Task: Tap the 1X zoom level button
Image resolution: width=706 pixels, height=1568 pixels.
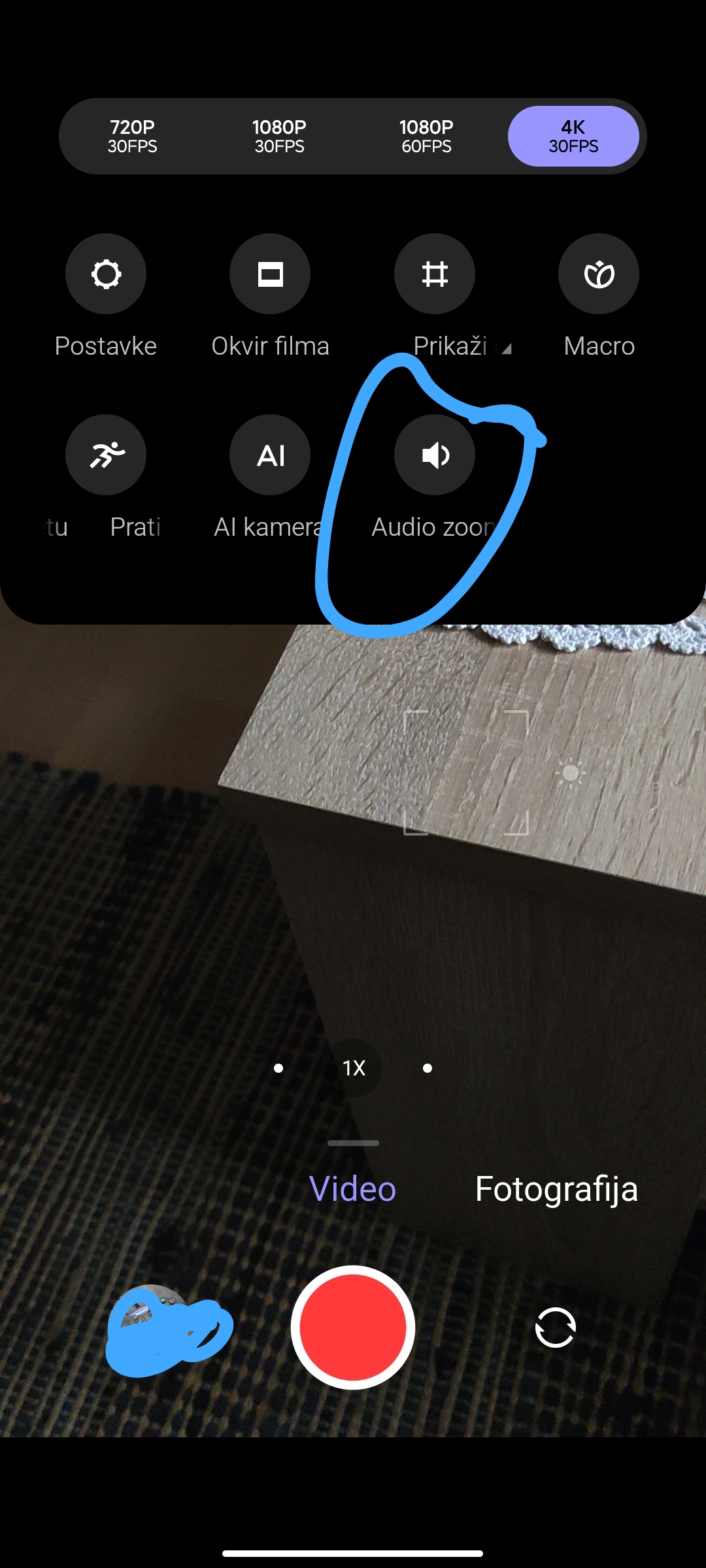Action: click(354, 1068)
